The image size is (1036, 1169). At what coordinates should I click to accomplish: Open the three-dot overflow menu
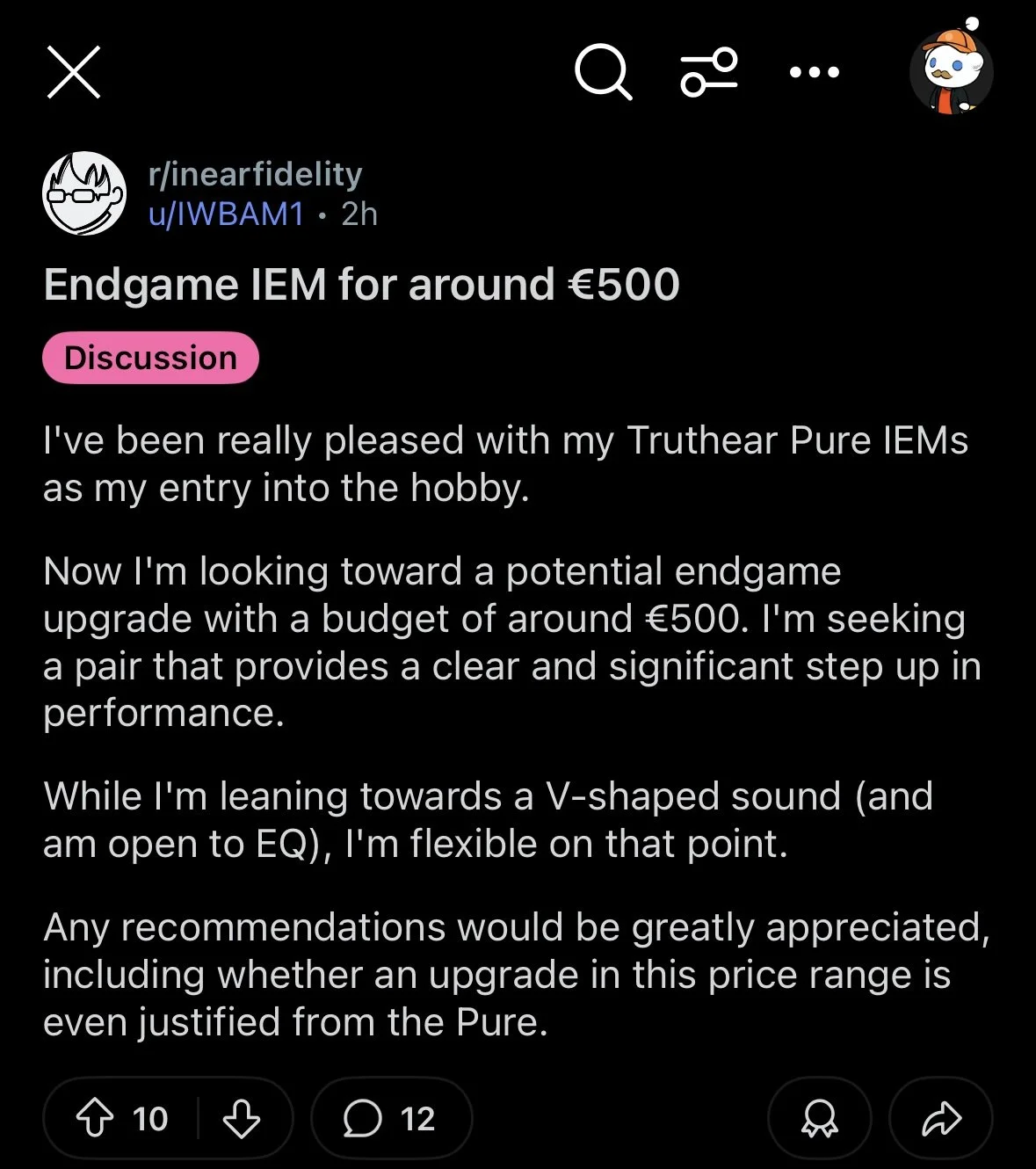tap(814, 72)
